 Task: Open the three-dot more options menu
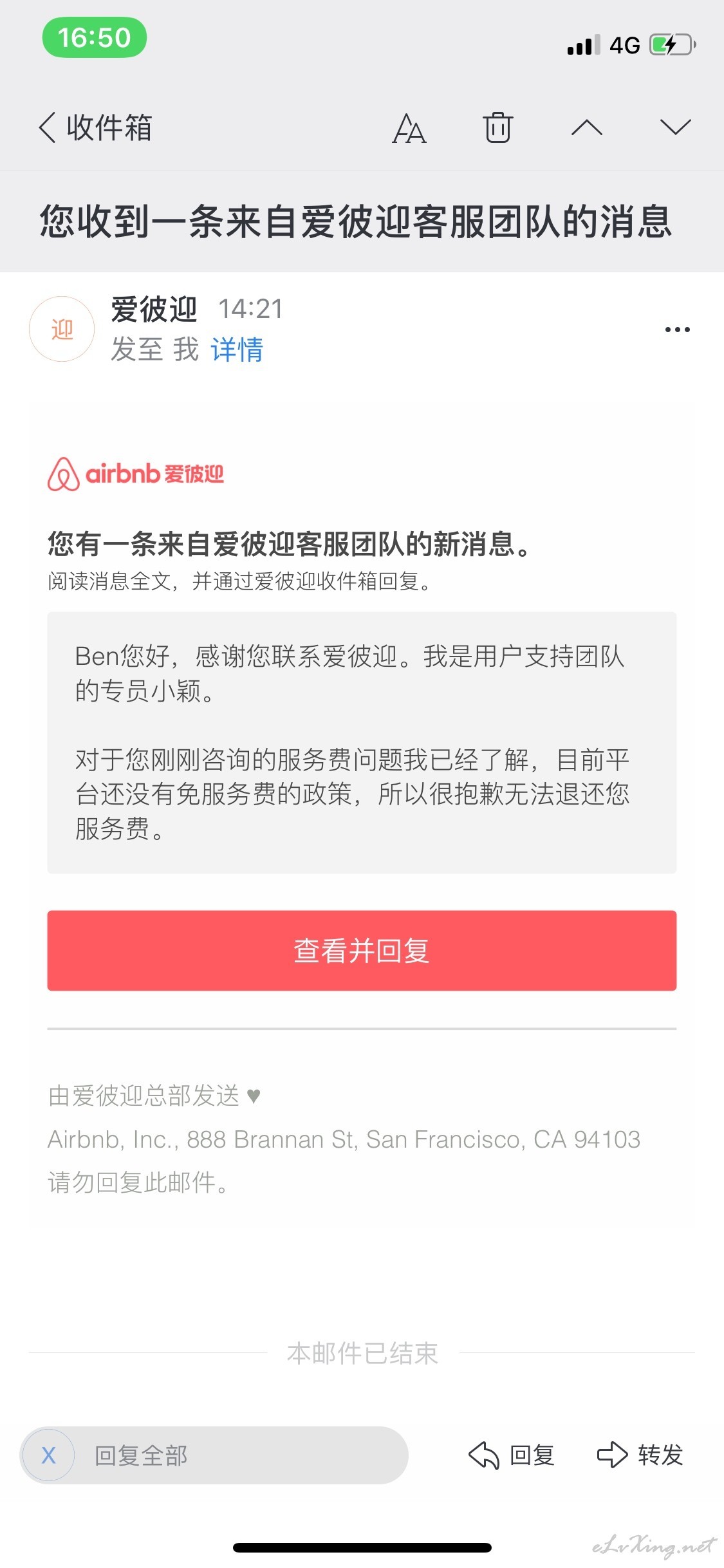[x=677, y=330]
